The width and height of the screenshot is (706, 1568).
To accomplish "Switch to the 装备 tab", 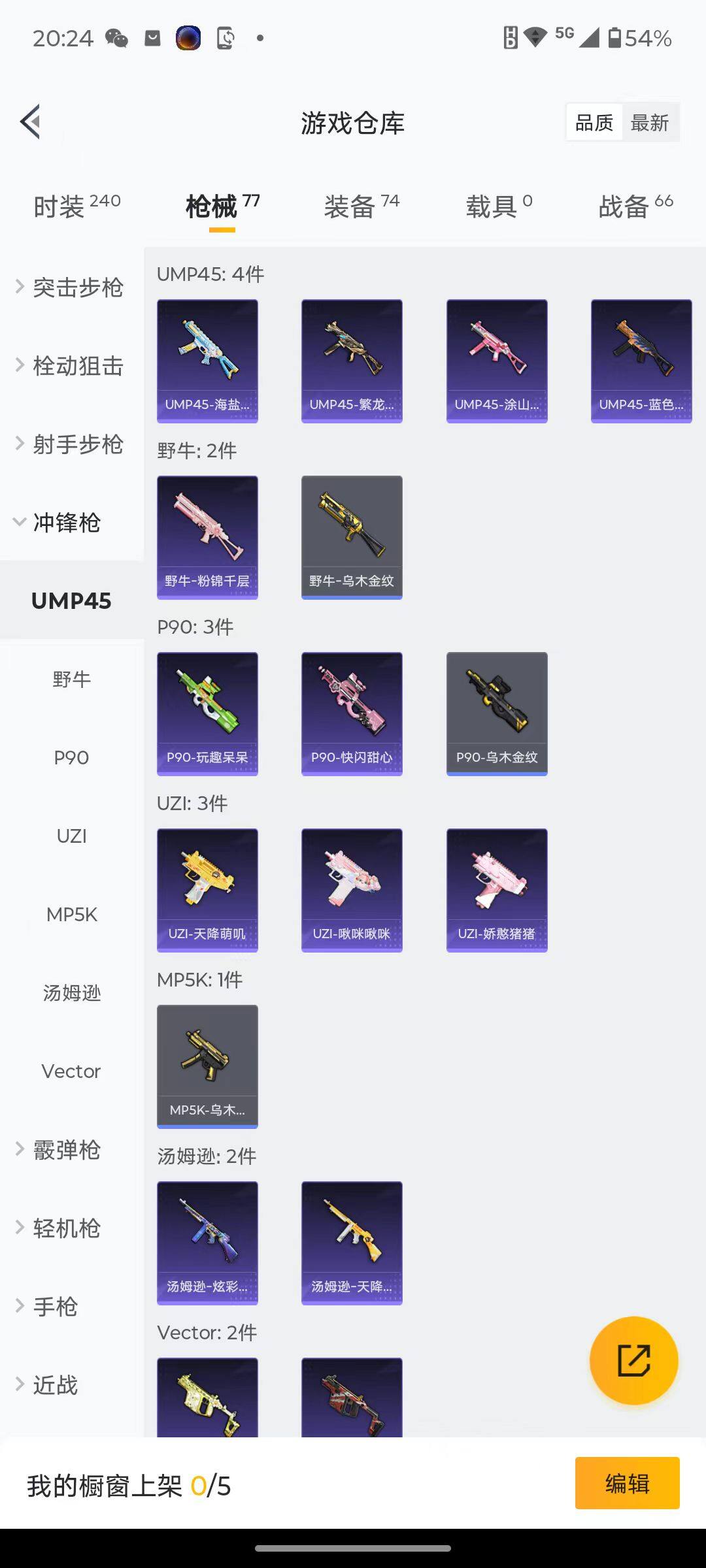I will point(361,206).
